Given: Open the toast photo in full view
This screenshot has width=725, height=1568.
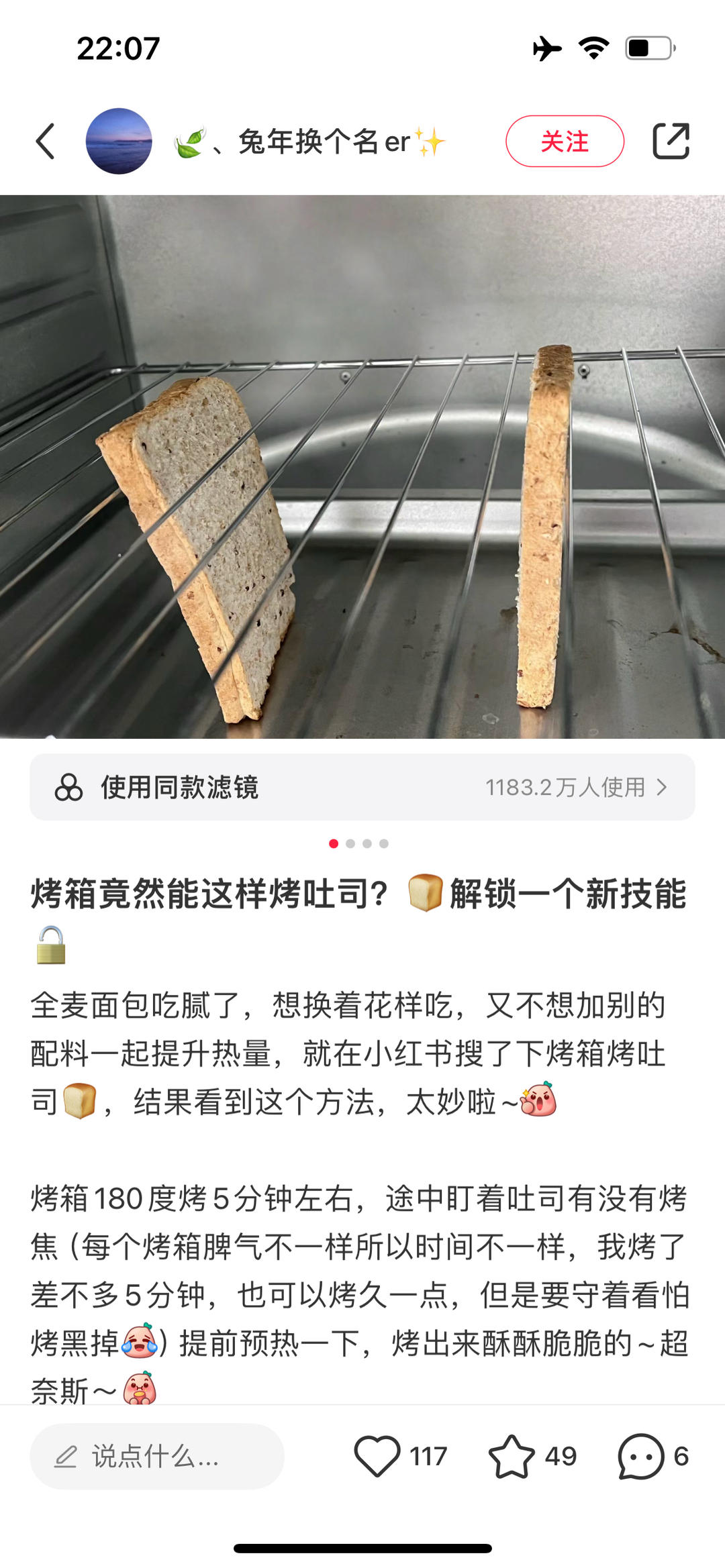Looking at the screenshot, I should [x=362, y=466].
